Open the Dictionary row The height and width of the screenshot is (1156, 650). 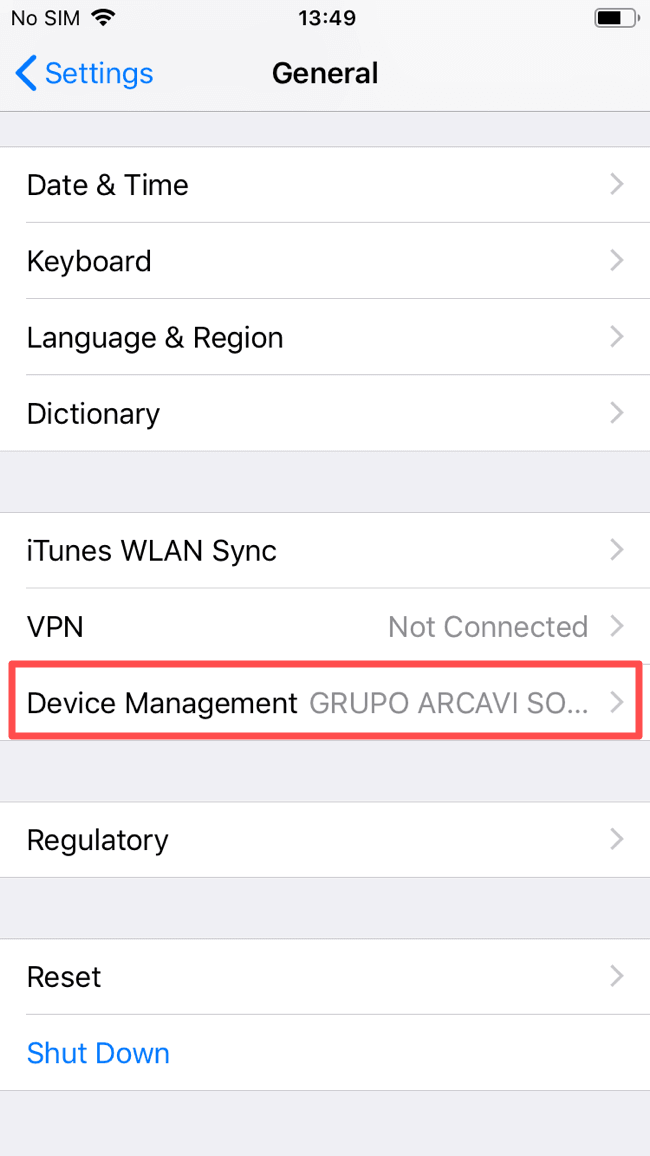325,414
